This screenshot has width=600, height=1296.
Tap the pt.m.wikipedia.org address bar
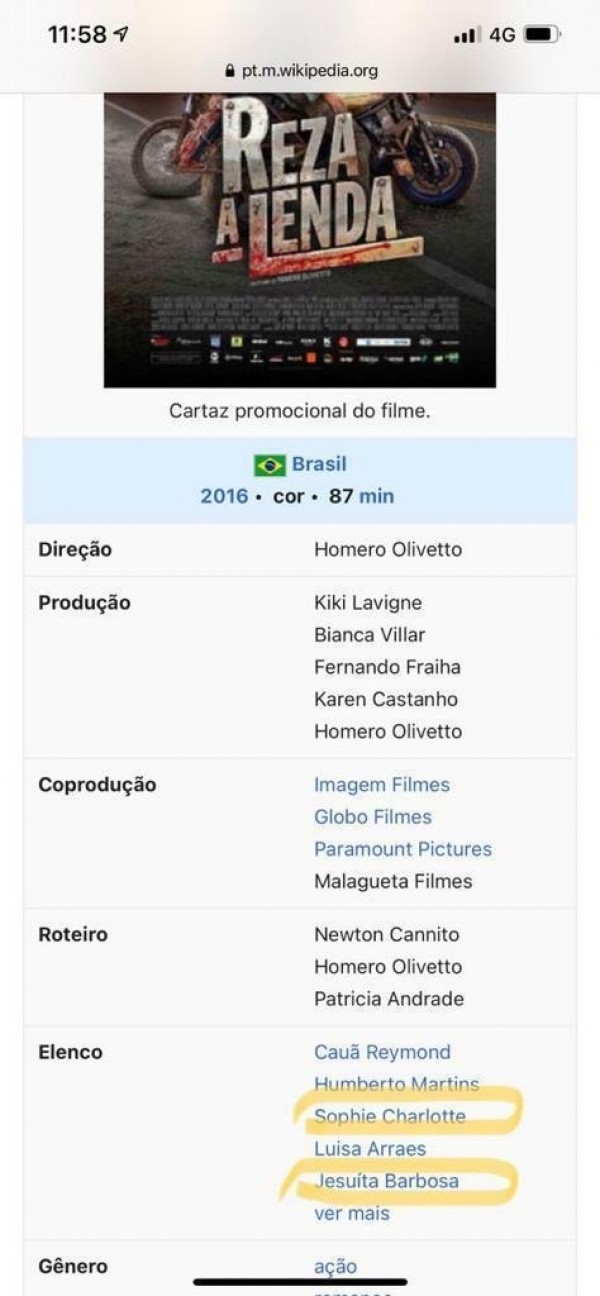(300, 71)
